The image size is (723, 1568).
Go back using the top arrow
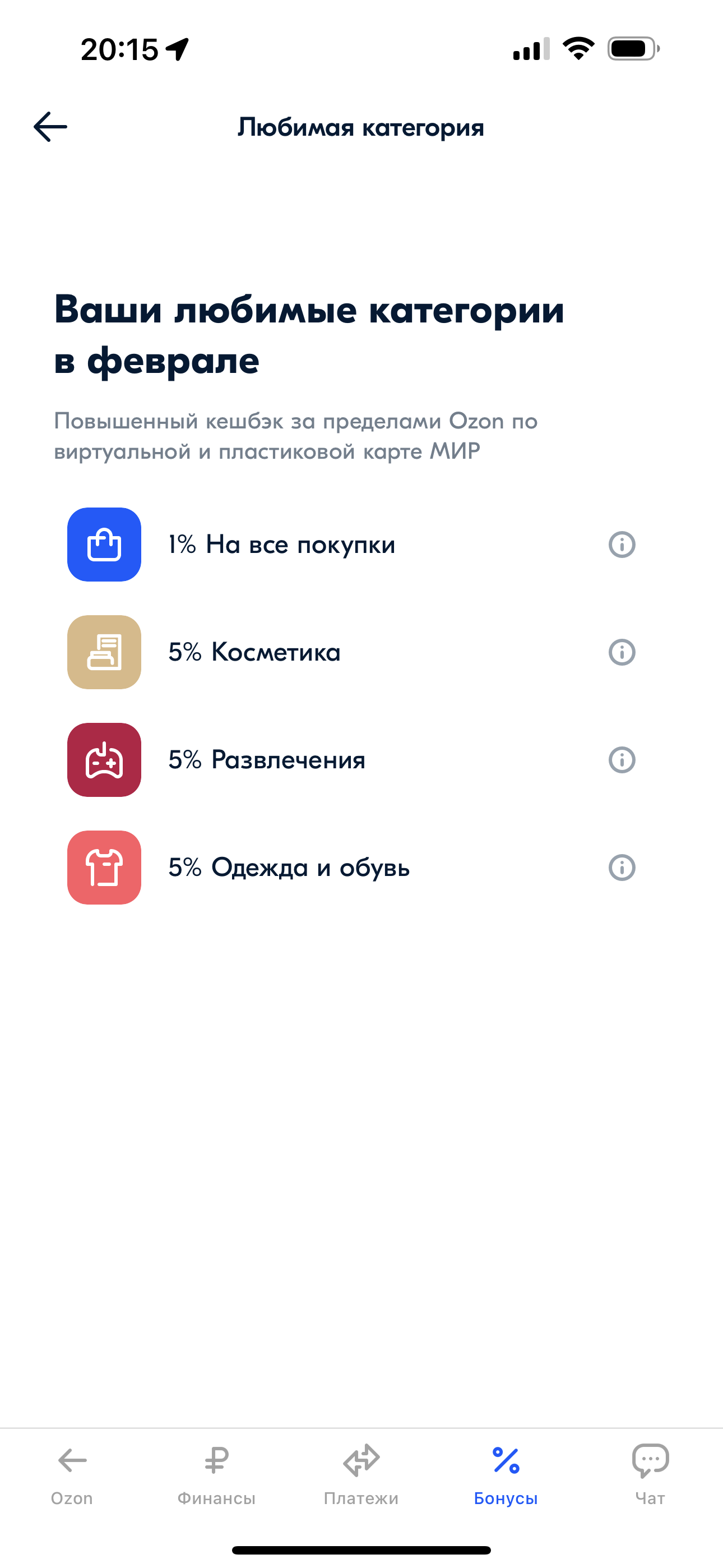click(50, 127)
